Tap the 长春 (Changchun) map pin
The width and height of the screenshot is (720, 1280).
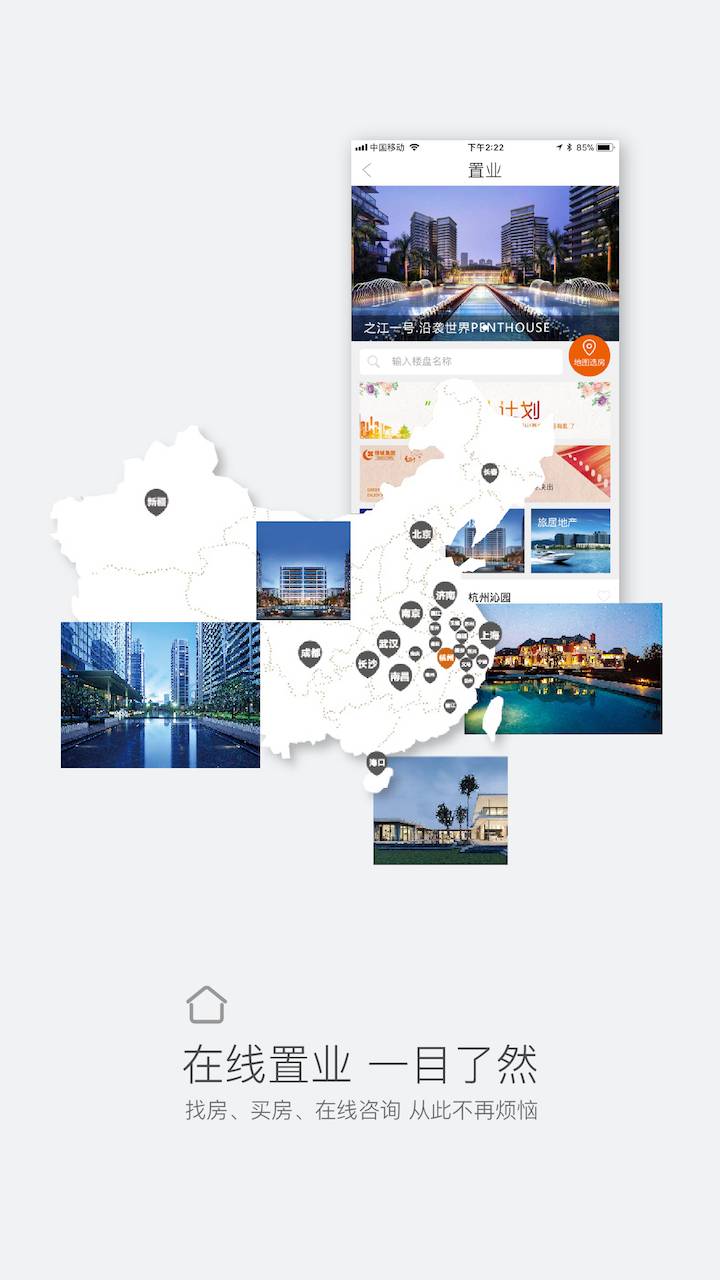tap(488, 472)
